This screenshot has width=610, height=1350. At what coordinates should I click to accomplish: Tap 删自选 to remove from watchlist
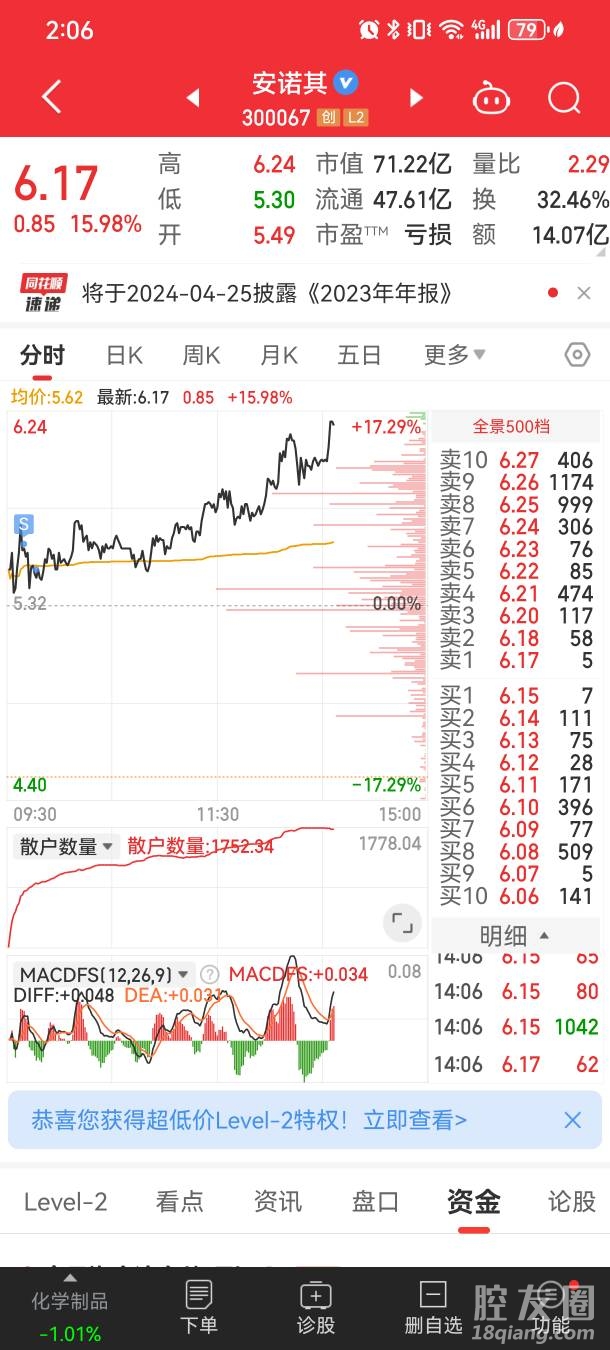tap(433, 1308)
